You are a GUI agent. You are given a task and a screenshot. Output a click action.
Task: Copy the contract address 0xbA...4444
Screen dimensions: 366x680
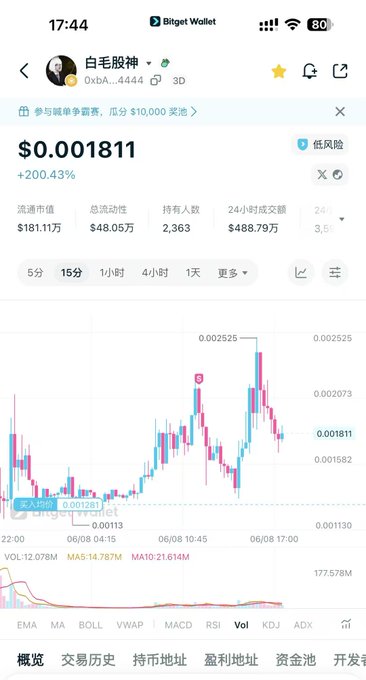click(x=155, y=80)
